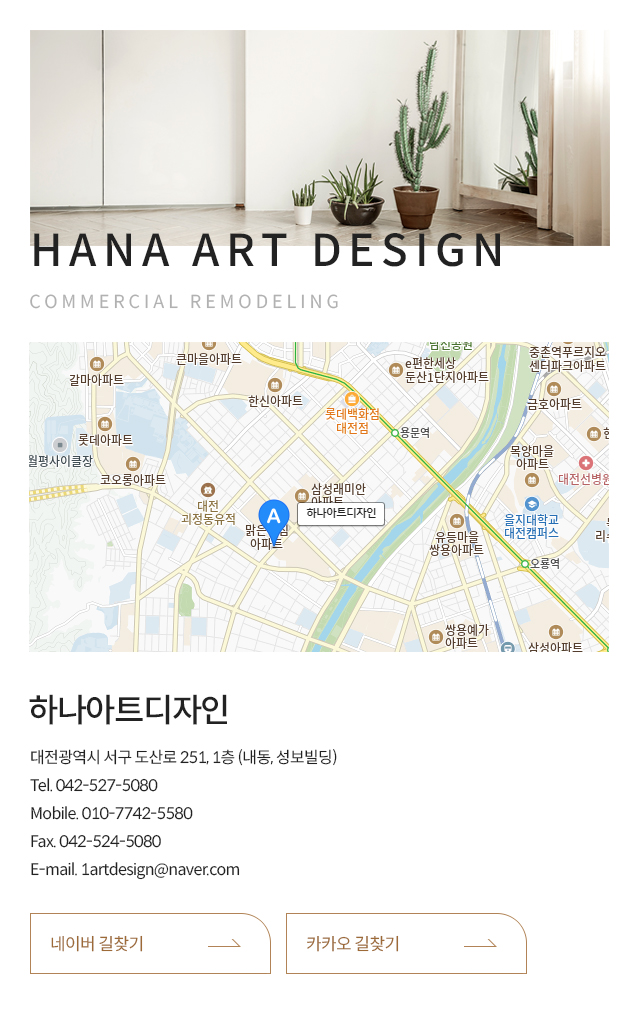Tap the 하나아트디자인 map marker
Image resolution: width=640 pixels, height=1030 pixels.
pyautogui.click(x=274, y=518)
